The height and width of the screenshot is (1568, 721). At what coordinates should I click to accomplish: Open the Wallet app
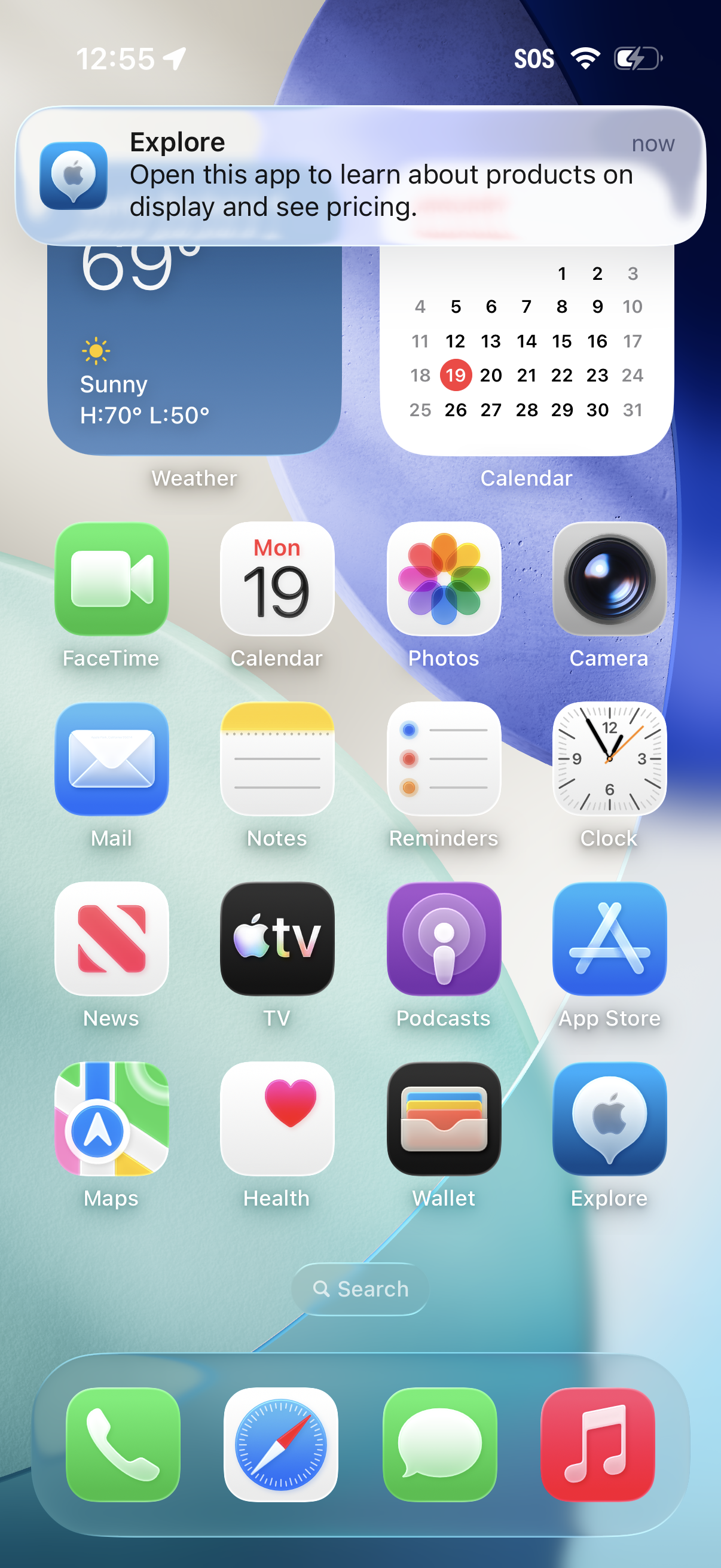(x=444, y=1119)
